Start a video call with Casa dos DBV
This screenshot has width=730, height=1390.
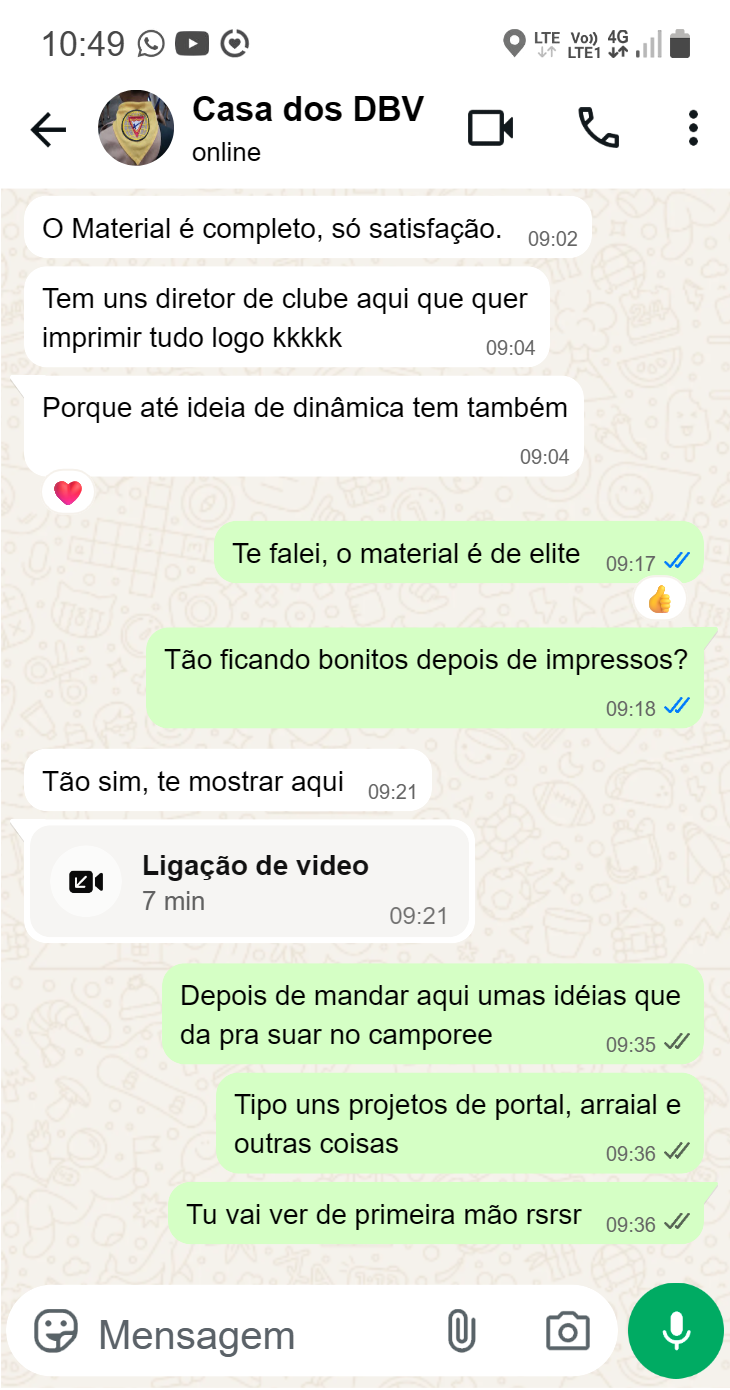tap(490, 128)
